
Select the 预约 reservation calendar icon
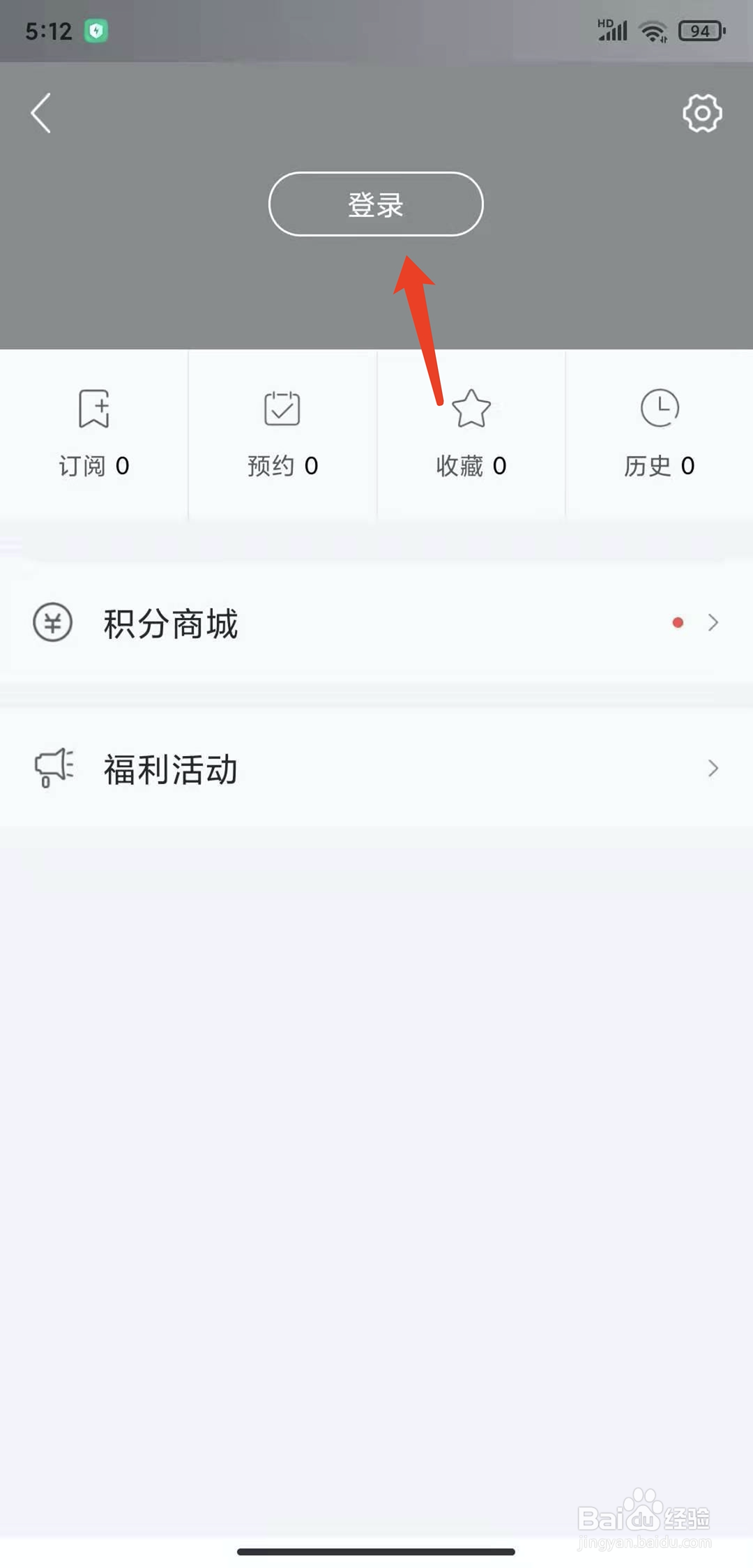click(x=282, y=408)
